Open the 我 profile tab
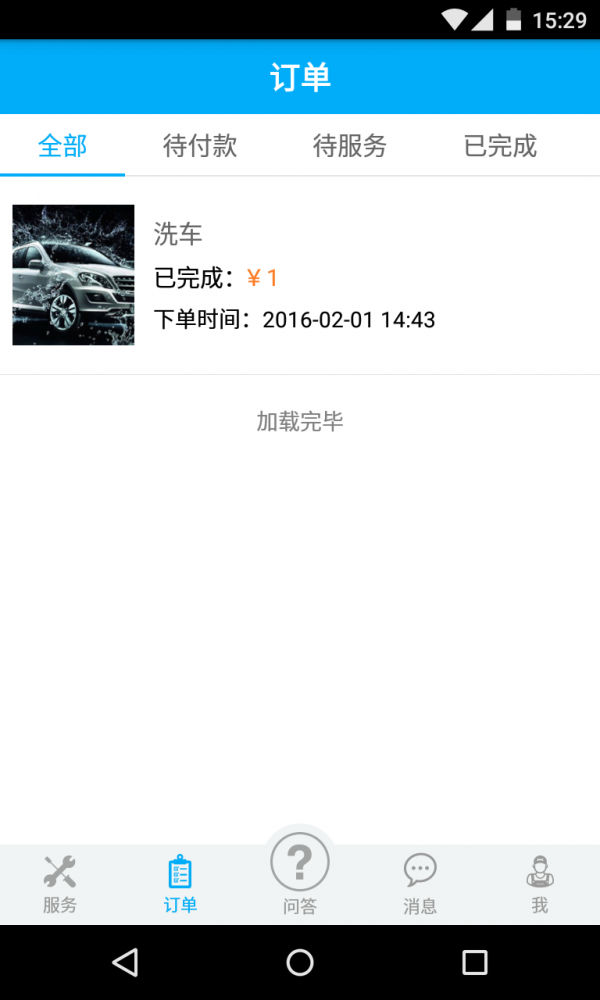Viewport: 600px width, 1000px height. 540,884
